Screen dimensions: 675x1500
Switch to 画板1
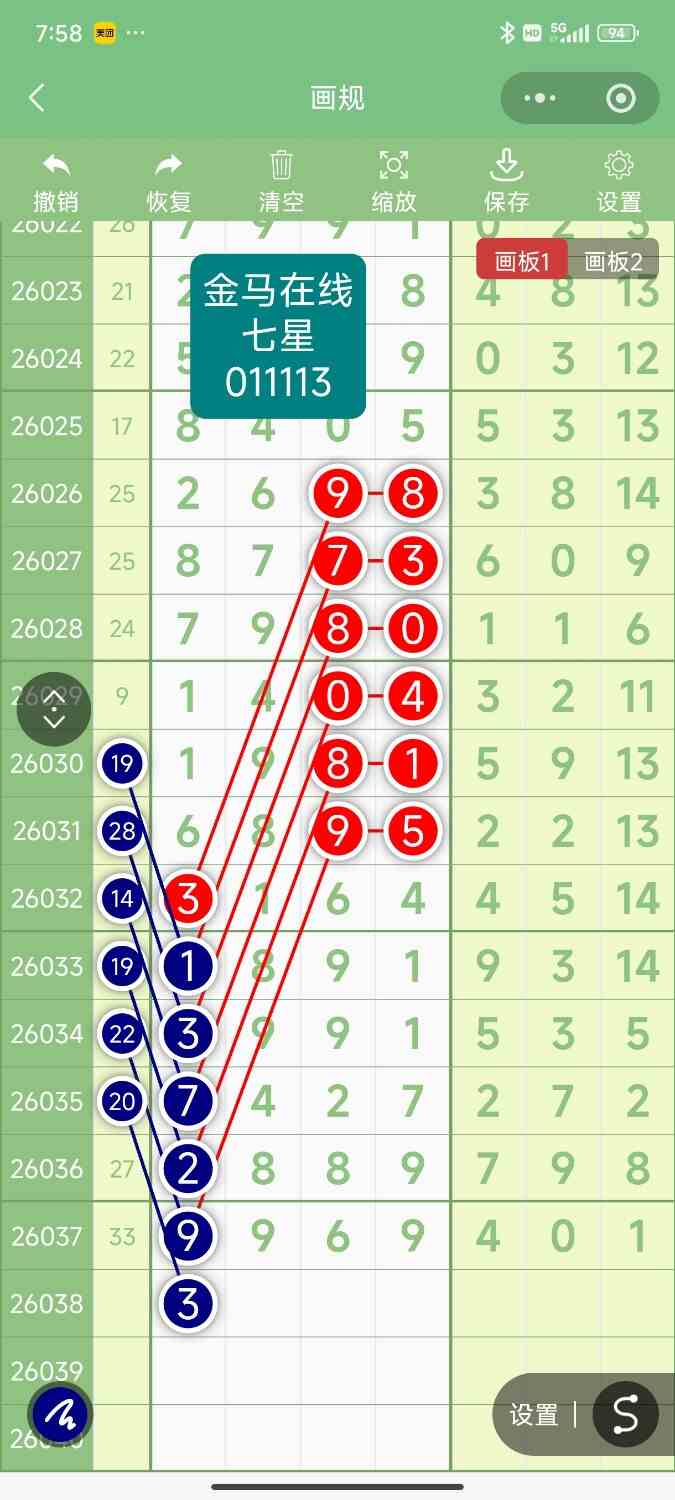[x=523, y=261]
